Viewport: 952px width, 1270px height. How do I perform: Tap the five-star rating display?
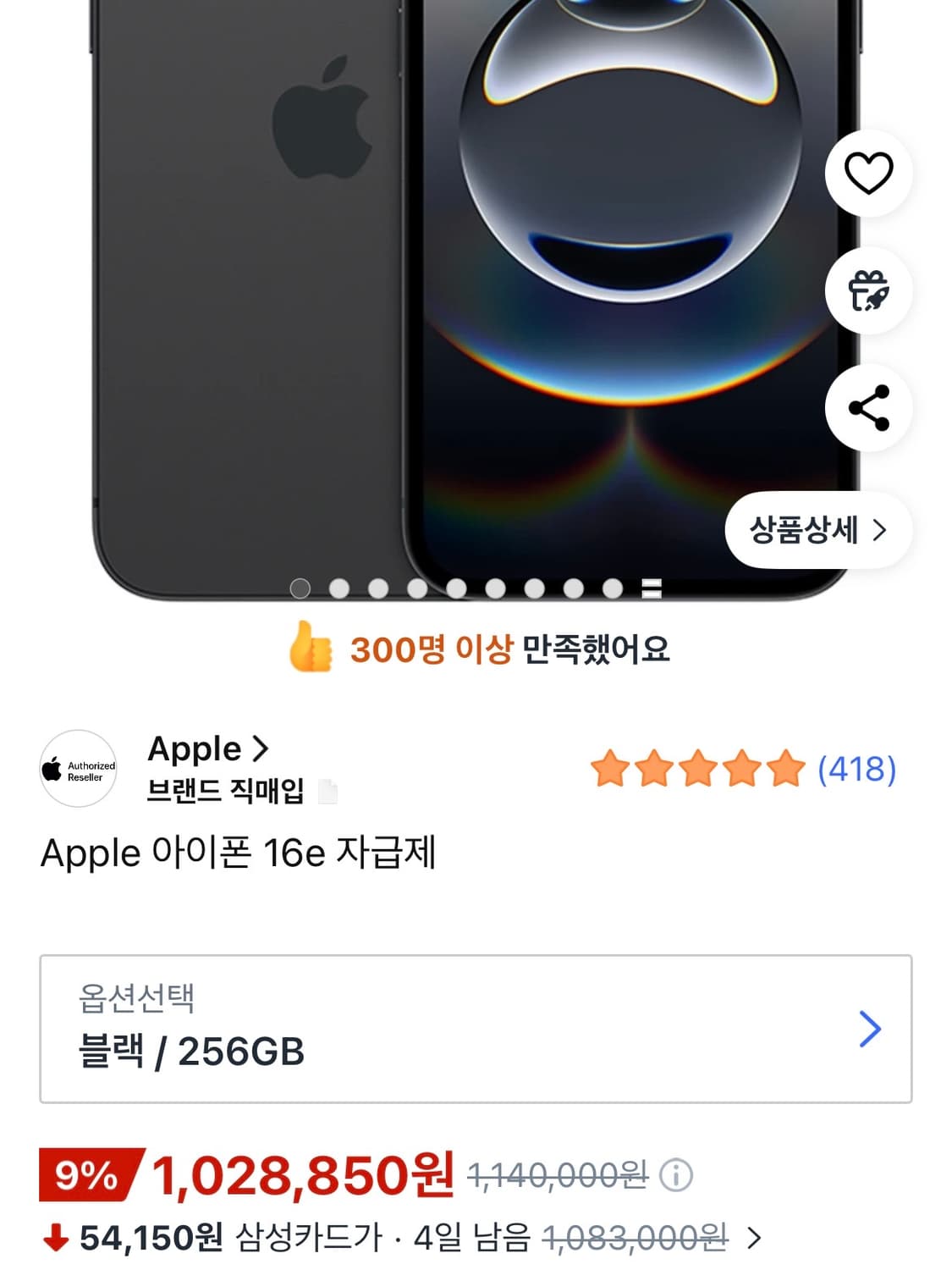[x=696, y=770]
